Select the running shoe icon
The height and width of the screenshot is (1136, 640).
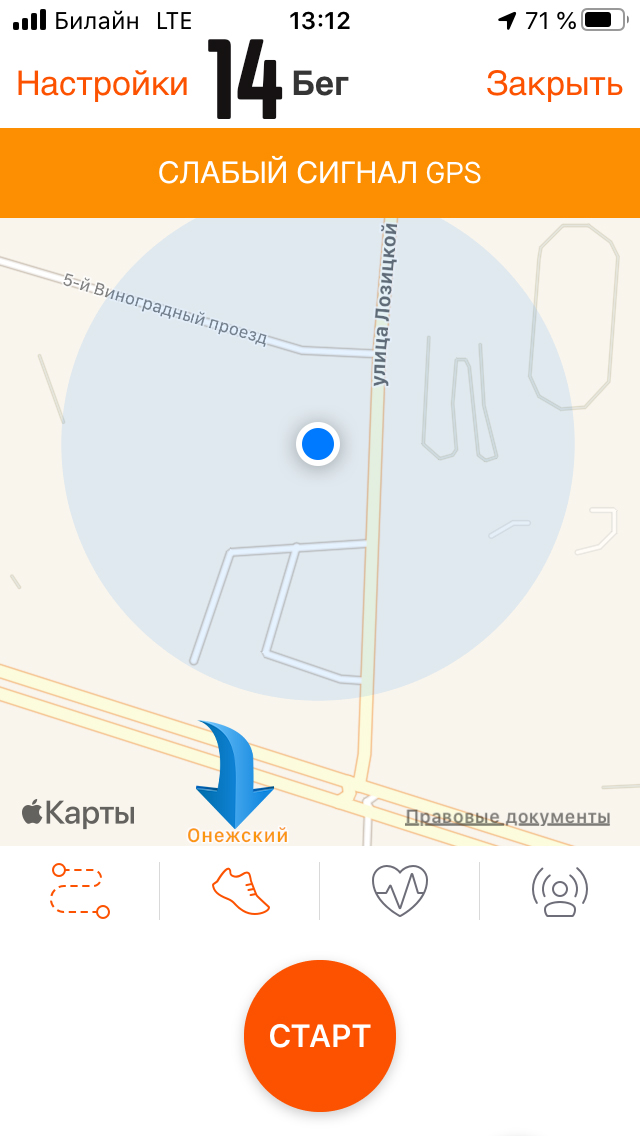point(240,891)
